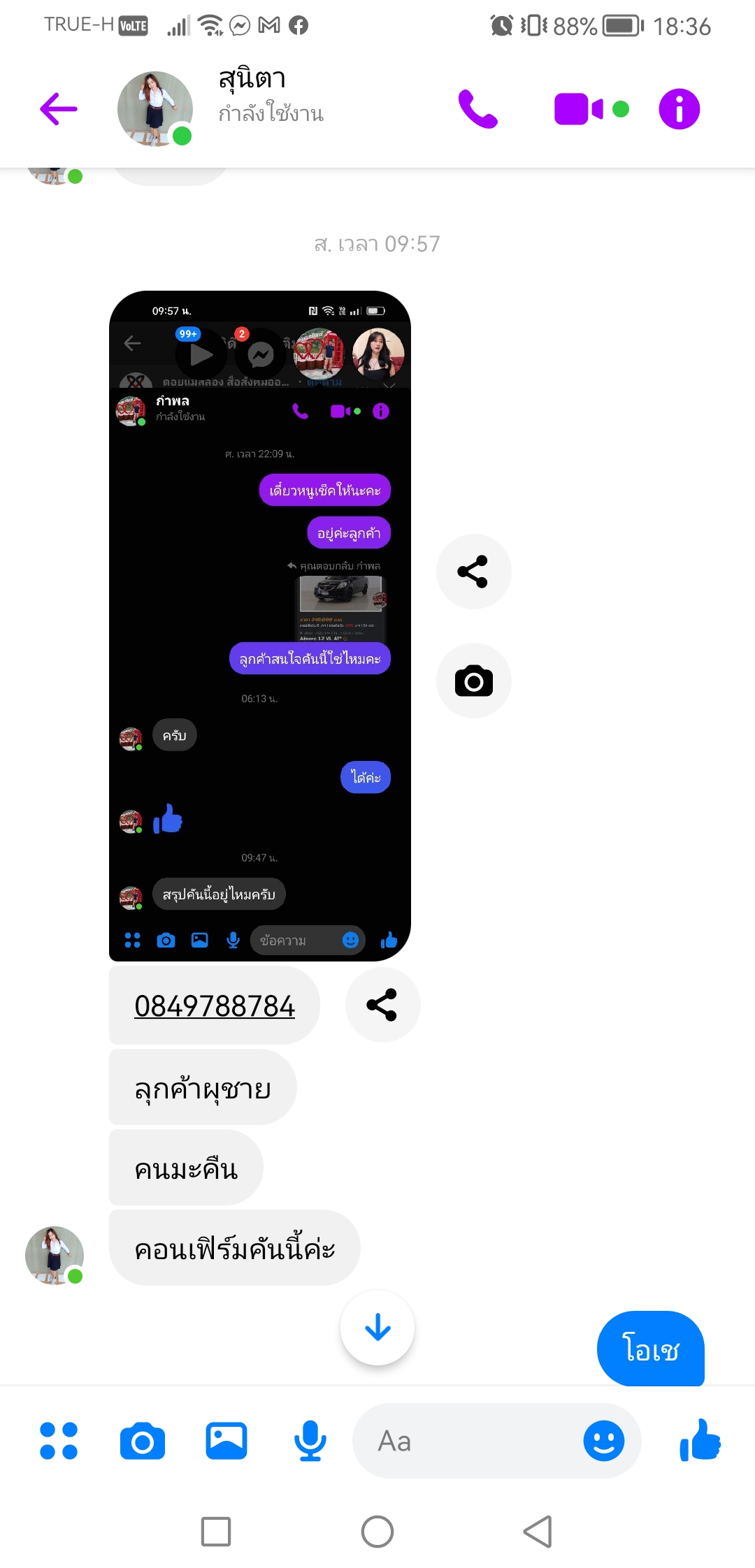Share the screenshot image message

pyautogui.click(x=473, y=572)
